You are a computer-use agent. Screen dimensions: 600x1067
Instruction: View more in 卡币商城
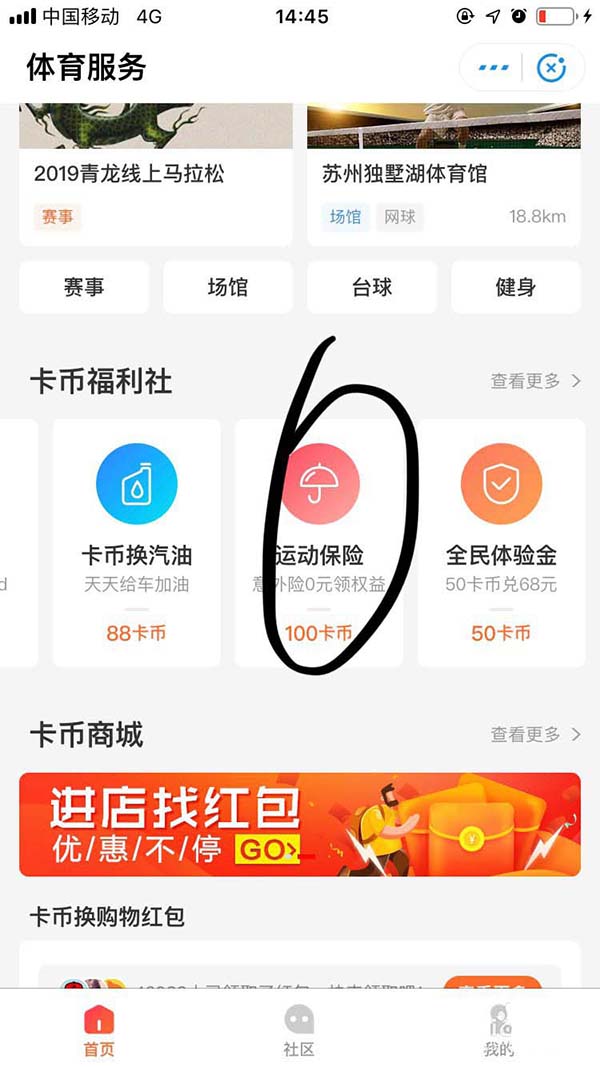pos(535,735)
